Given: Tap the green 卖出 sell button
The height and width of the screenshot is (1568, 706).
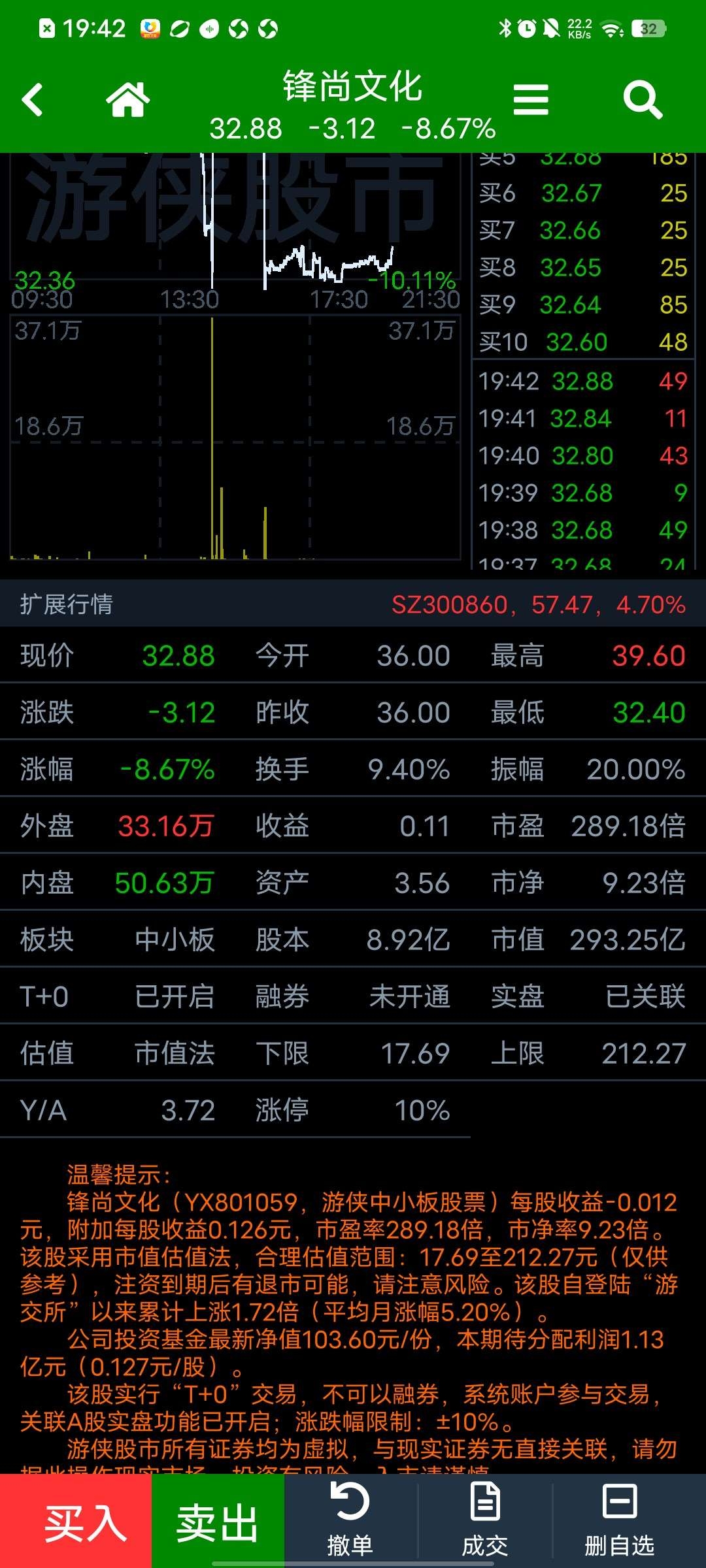Looking at the screenshot, I should pyautogui.click(x=218, y=1521).
